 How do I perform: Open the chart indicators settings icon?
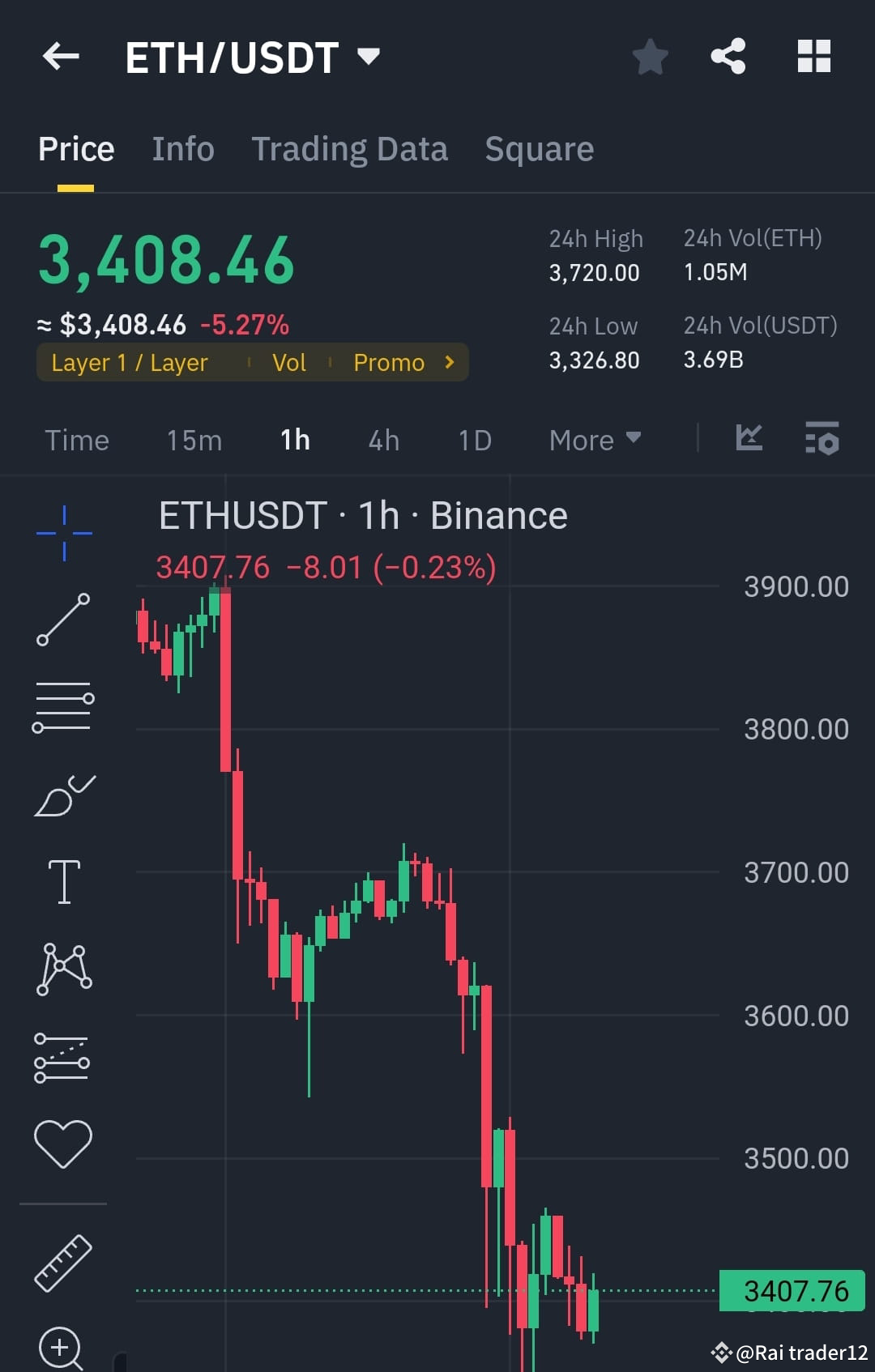tap(822, 440)
